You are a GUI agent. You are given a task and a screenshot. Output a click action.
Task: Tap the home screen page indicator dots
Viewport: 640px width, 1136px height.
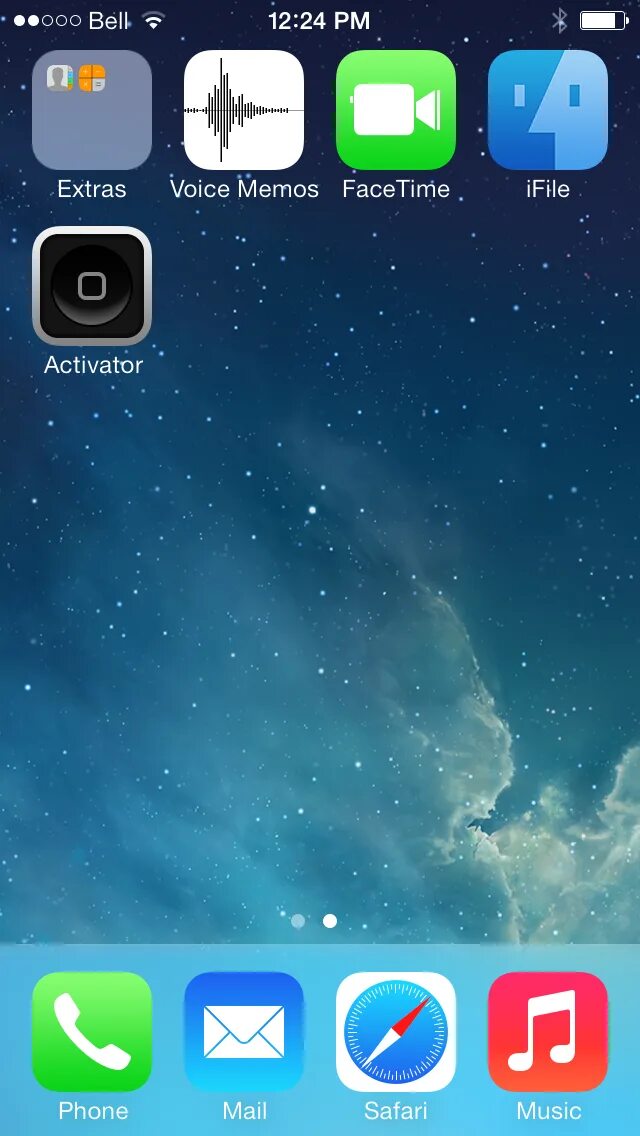314,921
